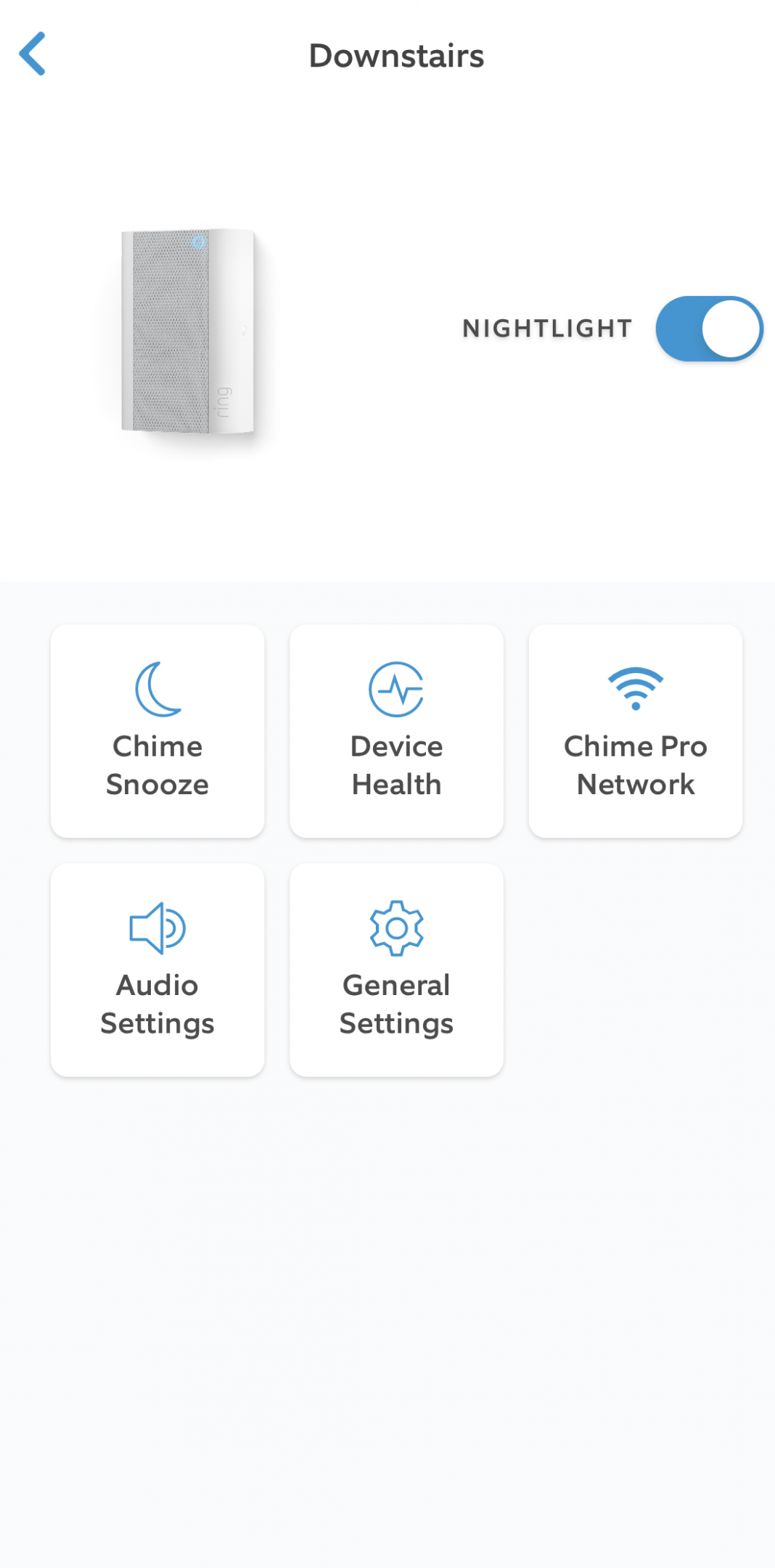The width and height of the screenshot is (775, 1568).
Task: Toggle Nightlight off for Downstairs chime
Action: 710,329
